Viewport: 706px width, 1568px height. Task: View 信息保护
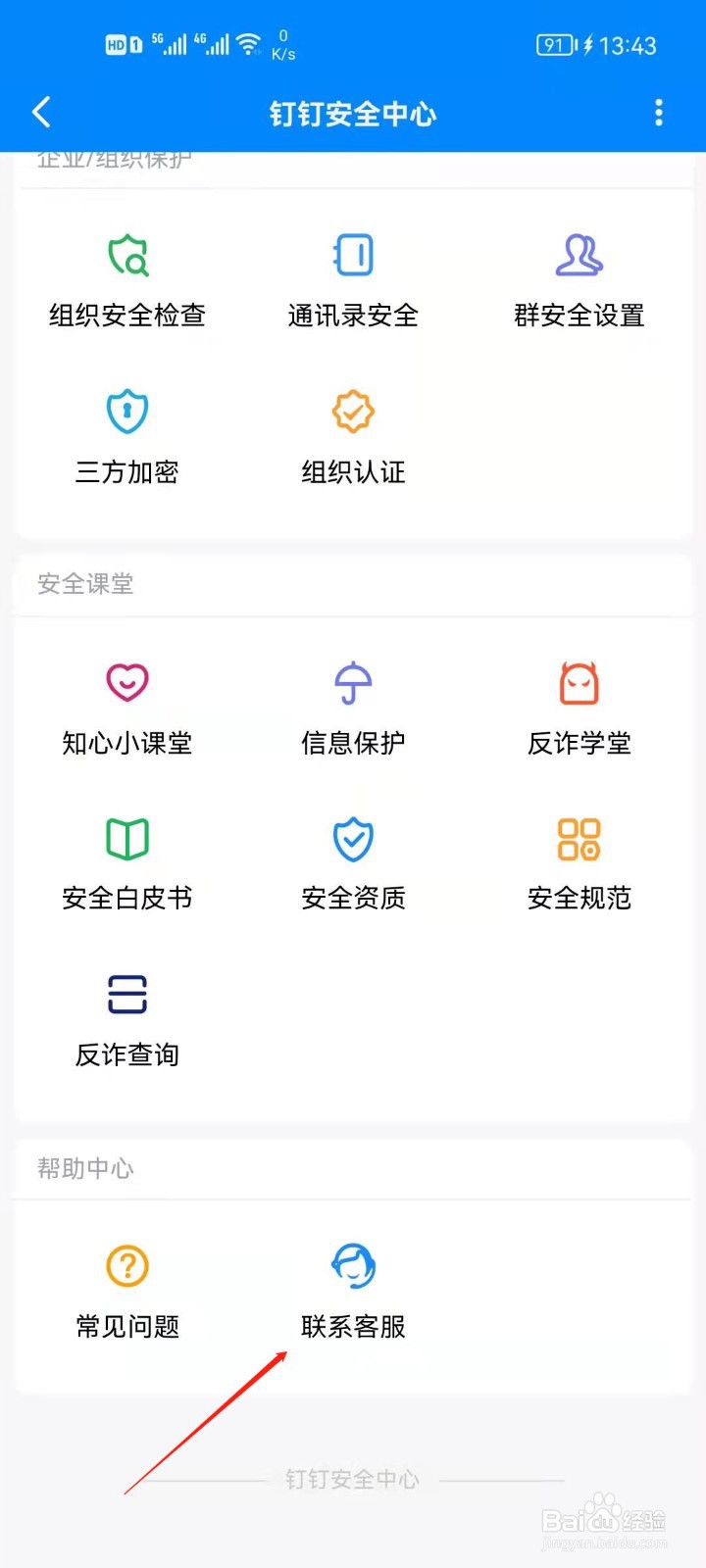353,707
